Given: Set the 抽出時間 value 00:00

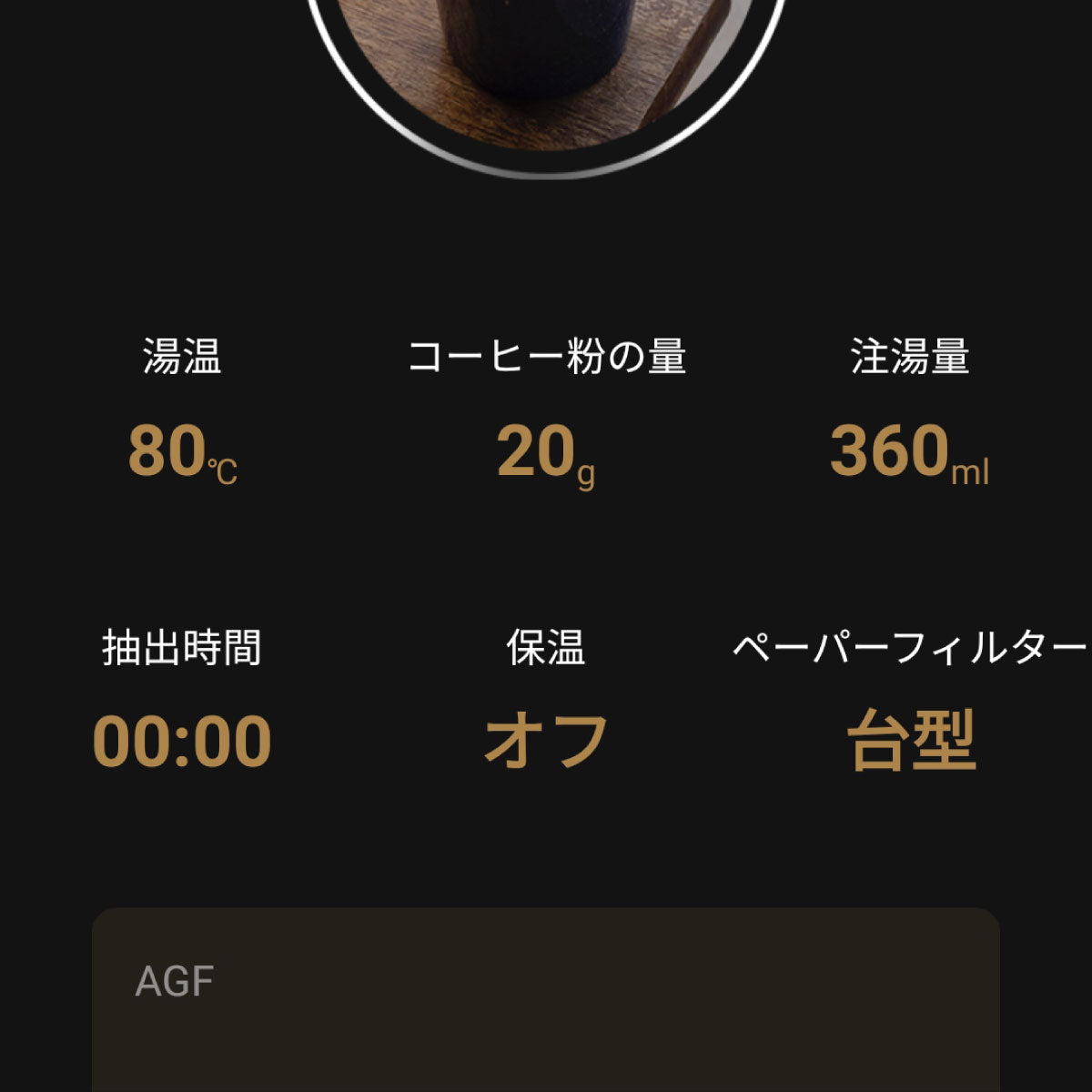Looking at the screenshot, I should click(182, 742).
